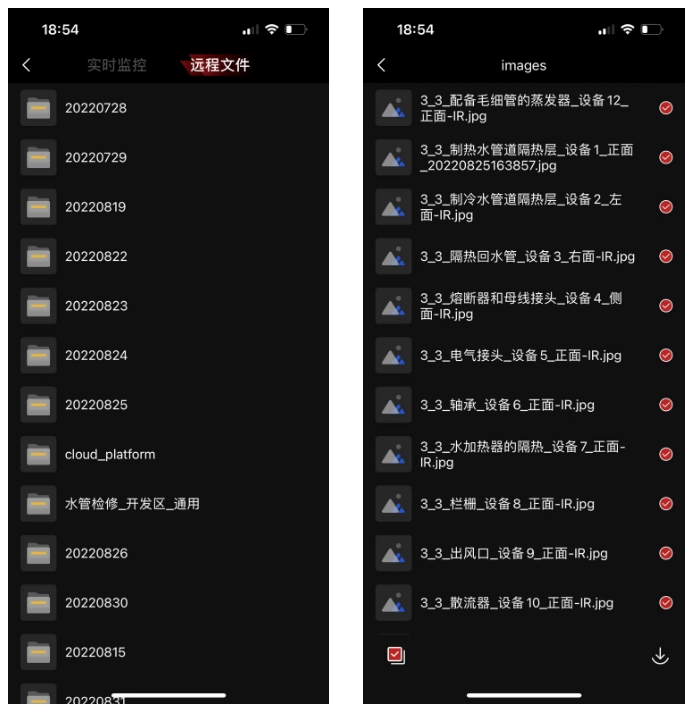Image resolution: width=696 pixels, height=715 pixels.
Task: Open folder 20220824
Action: coord(96,355)
